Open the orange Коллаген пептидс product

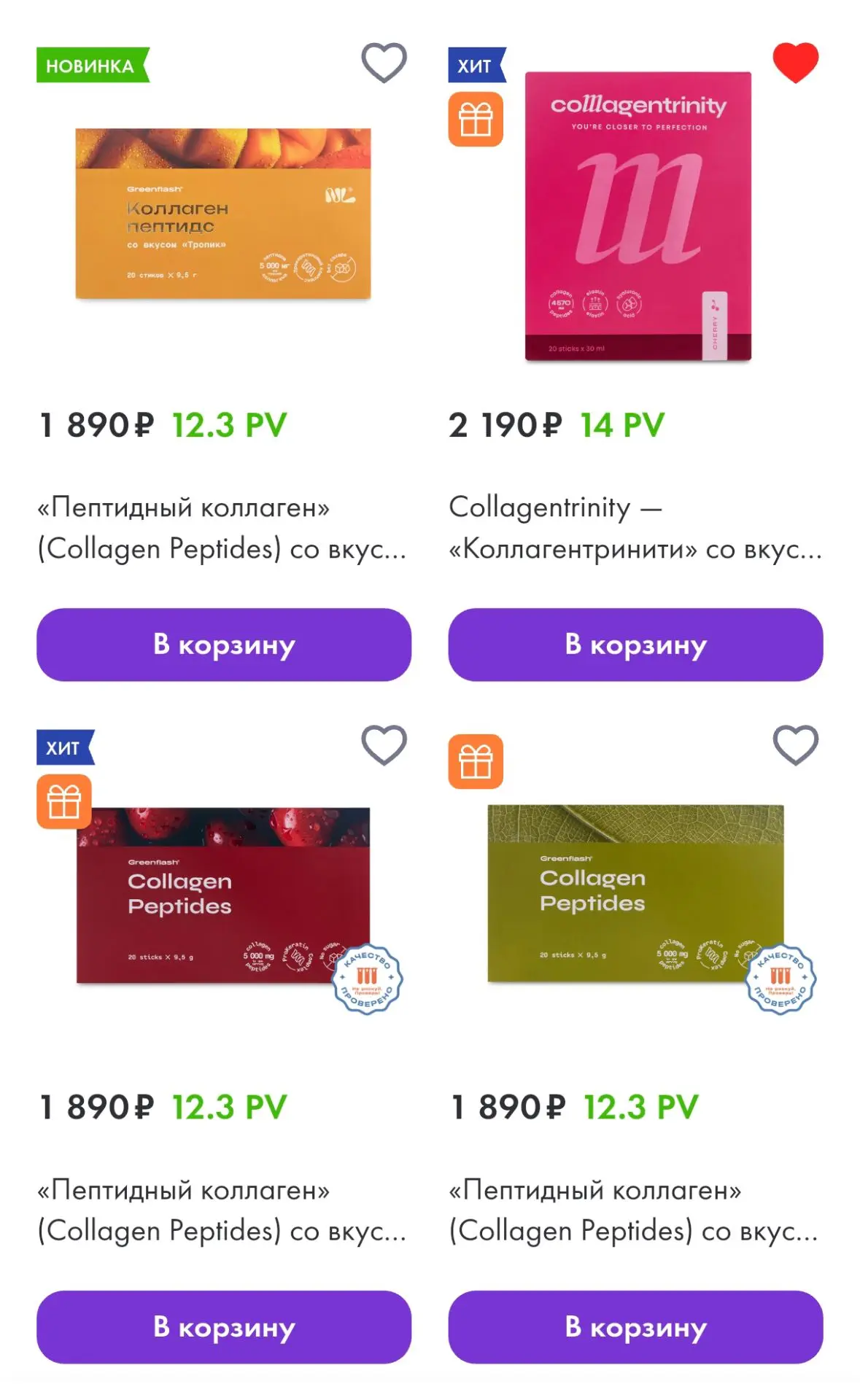(223, 214)
